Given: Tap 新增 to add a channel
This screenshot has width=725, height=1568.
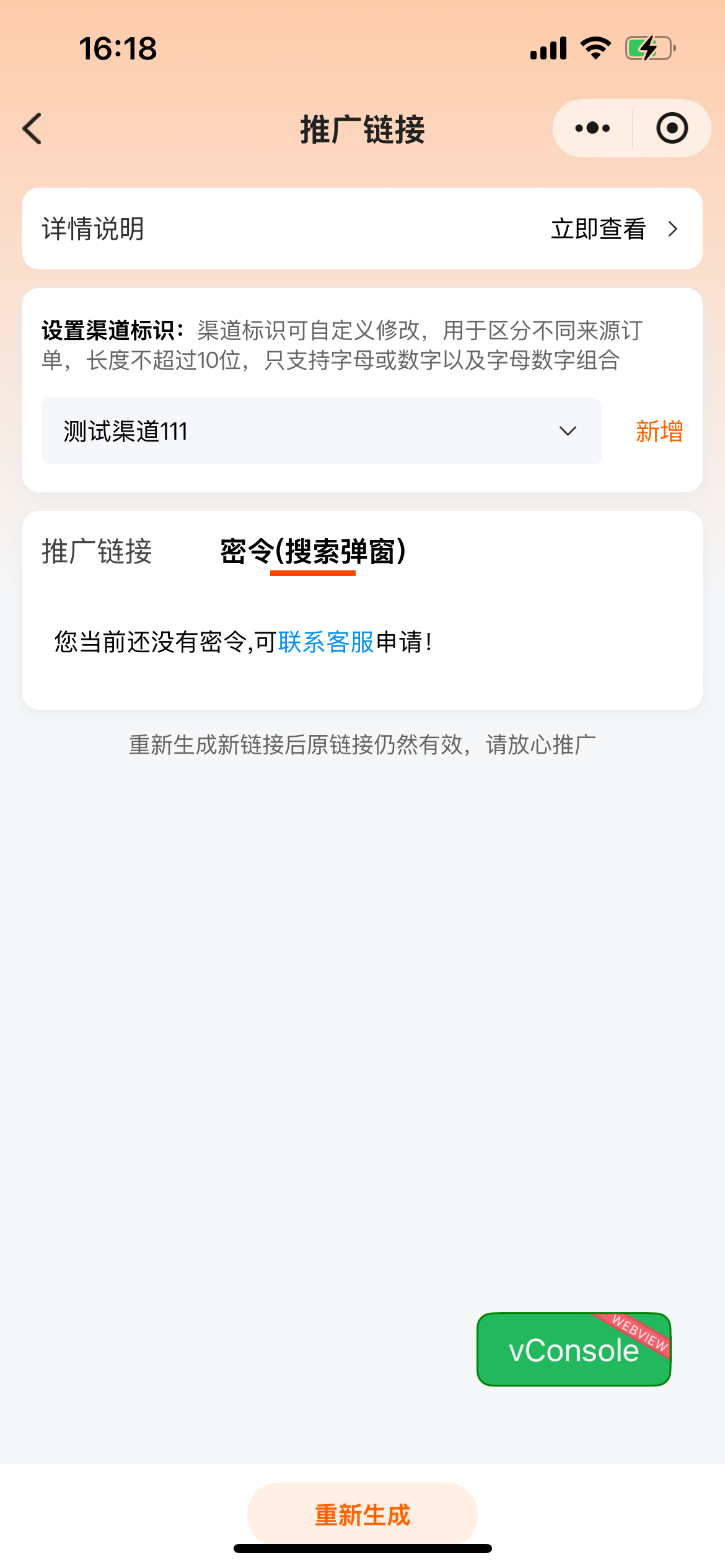Looking at the screenshot, I should [659, 431].
